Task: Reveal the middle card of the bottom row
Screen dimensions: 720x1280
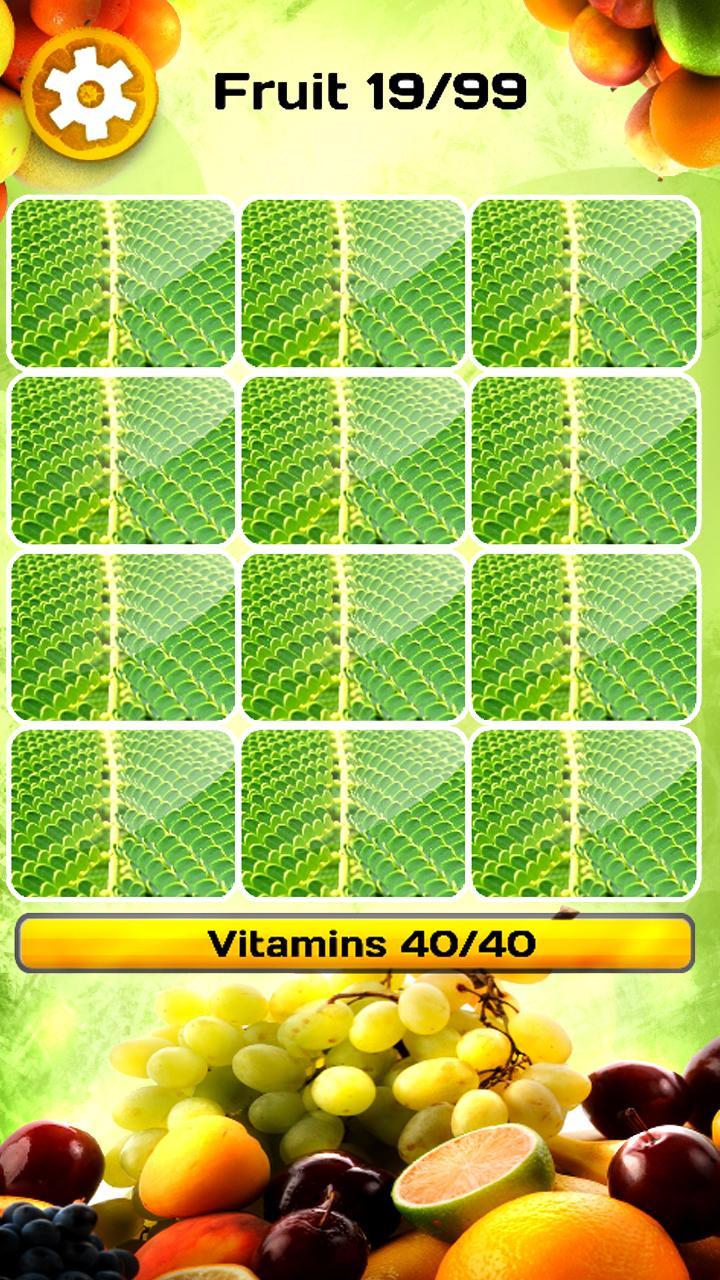Action: coord(353,812)
